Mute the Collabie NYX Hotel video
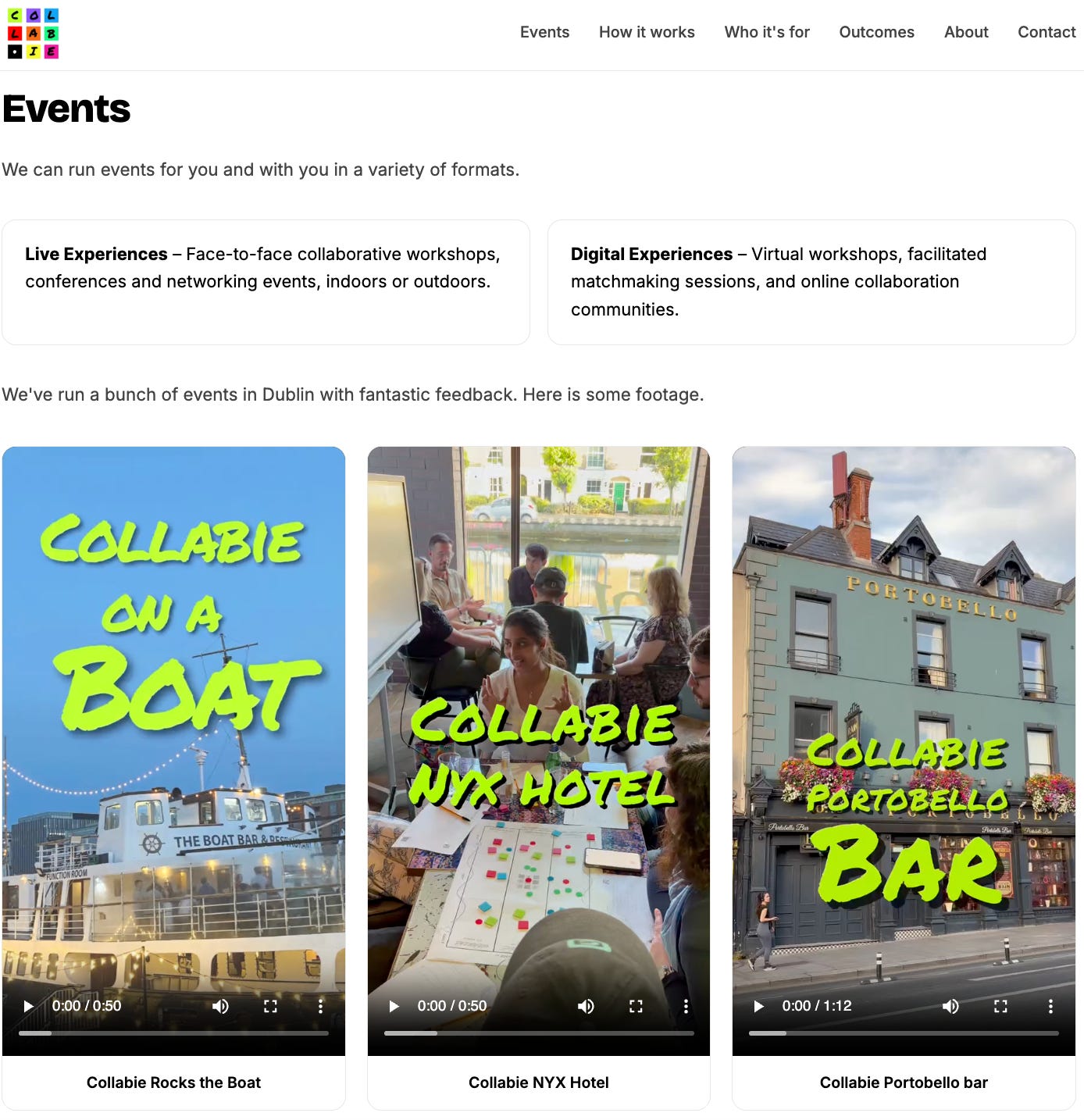The height and width of the screenshot is (1120, 1084). 586,1006
